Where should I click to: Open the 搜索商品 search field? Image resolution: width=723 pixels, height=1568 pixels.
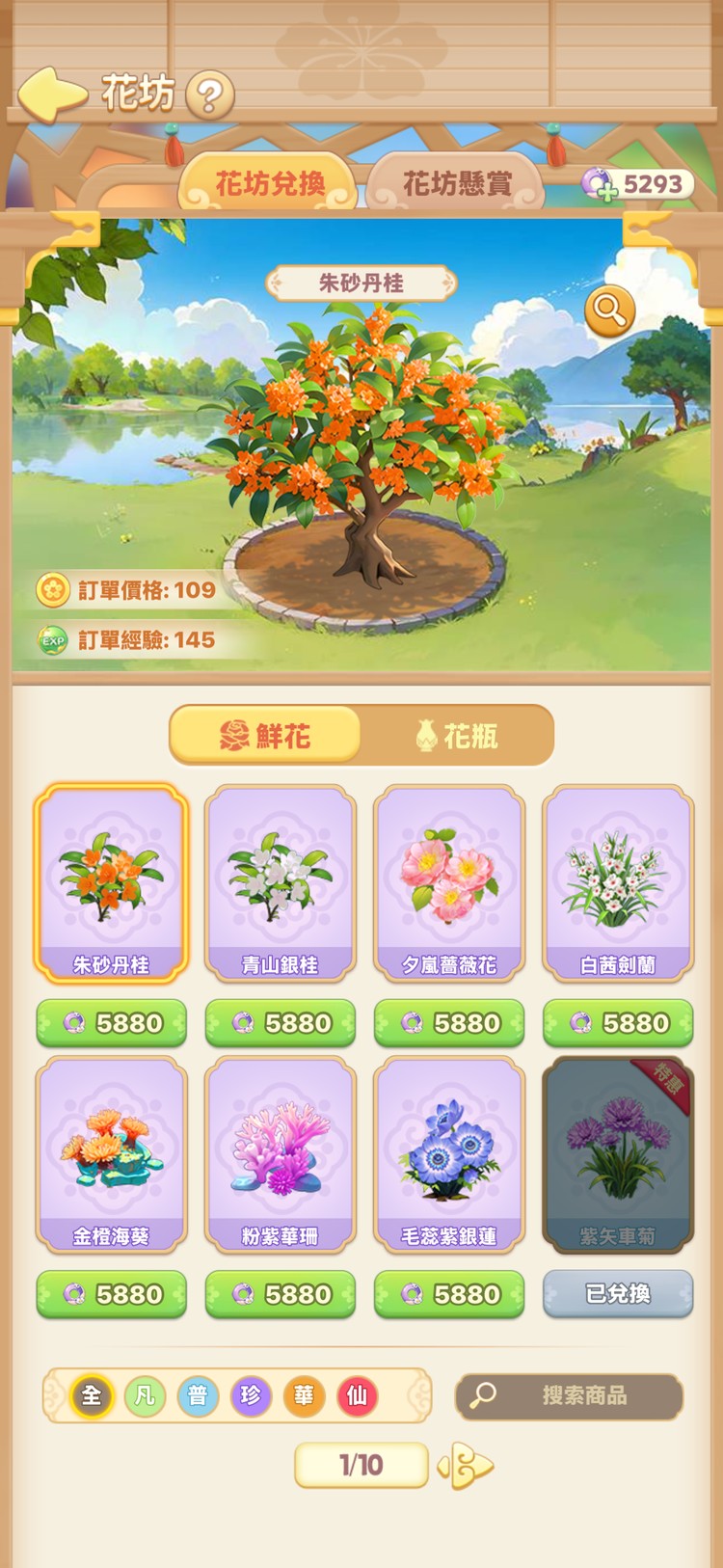pos(570,1395)
